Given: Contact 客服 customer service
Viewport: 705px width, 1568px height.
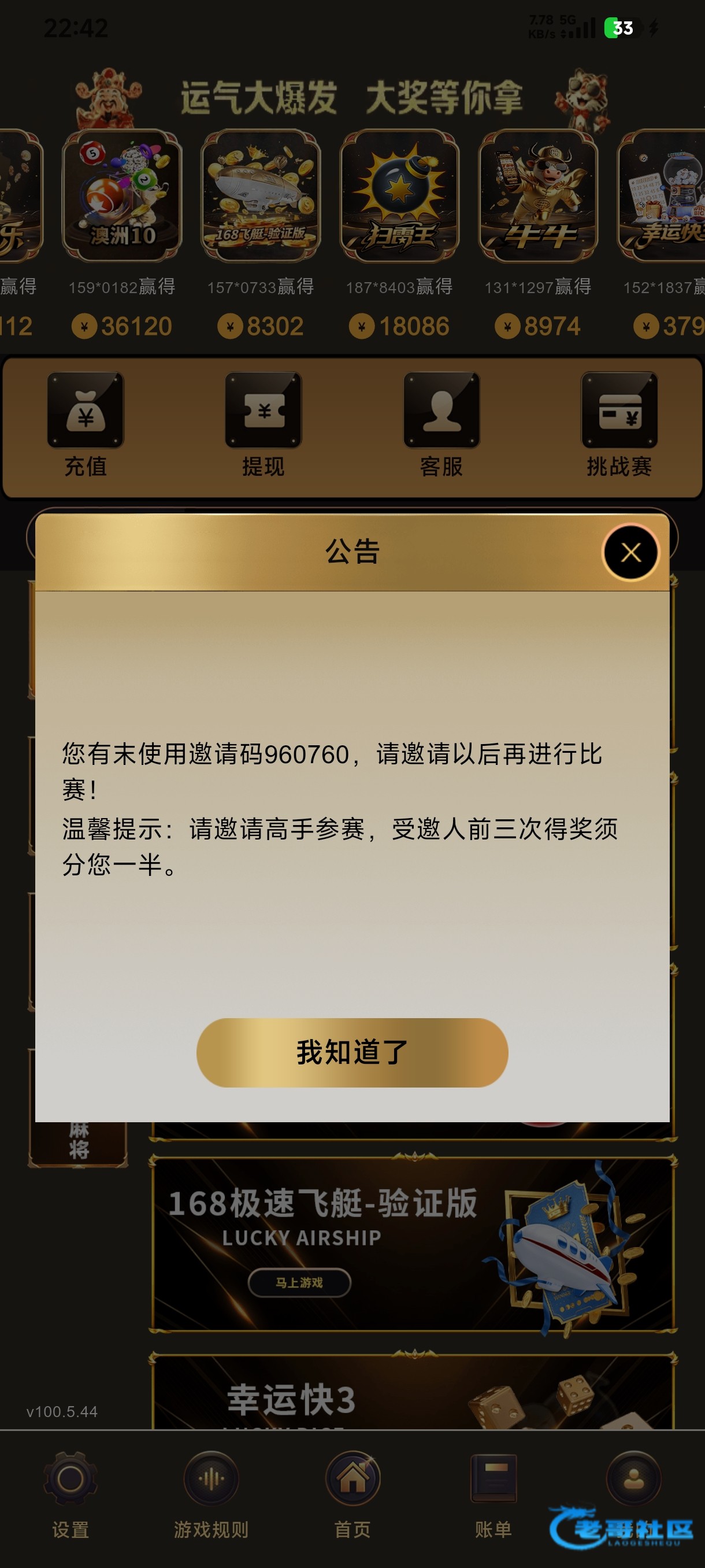Looking at the screenshot, I should [441, 424].
